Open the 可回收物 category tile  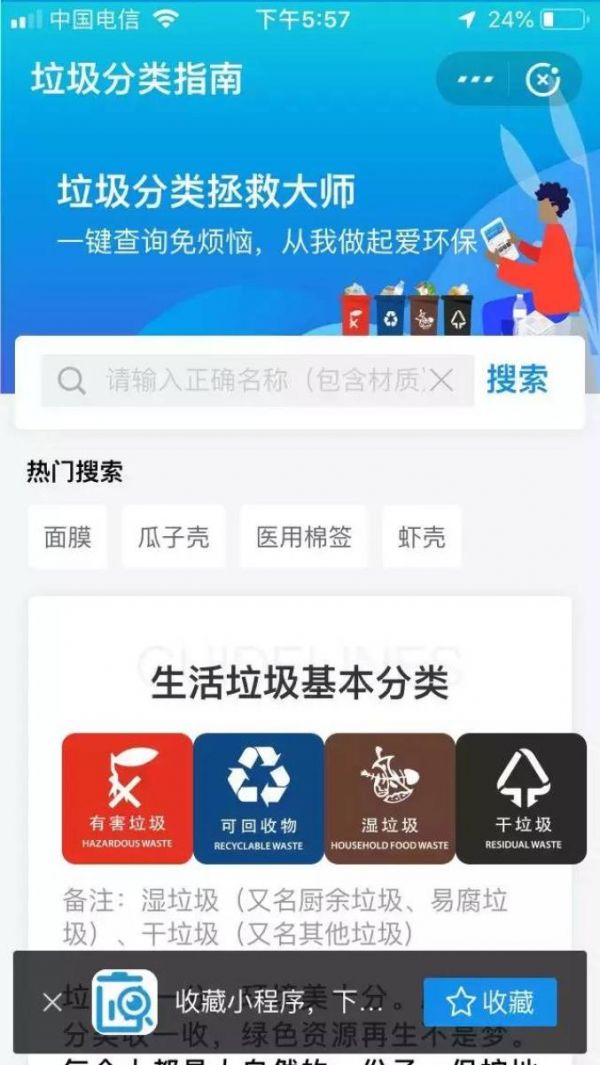point(258,799)
